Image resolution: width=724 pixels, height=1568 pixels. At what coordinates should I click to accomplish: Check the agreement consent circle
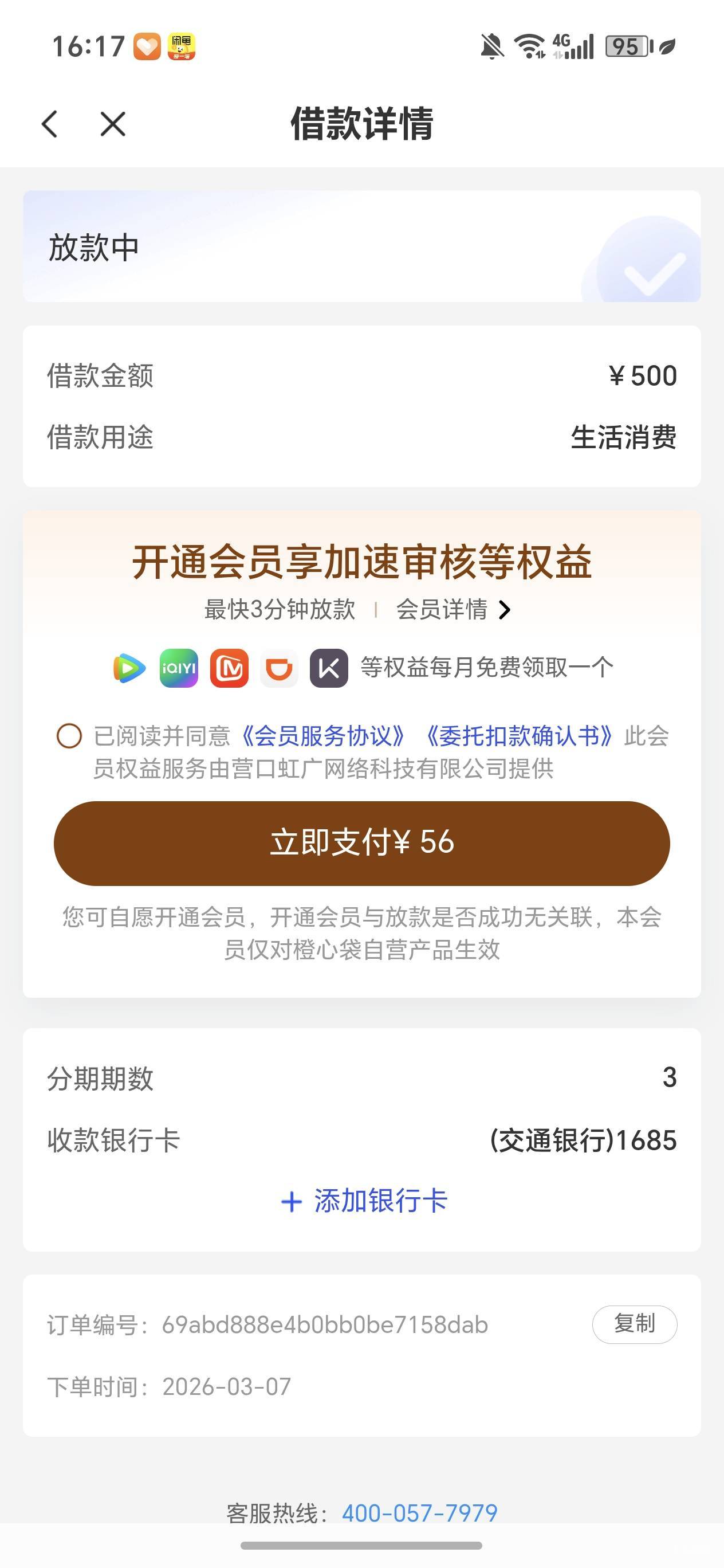click(x=69, y=735)
